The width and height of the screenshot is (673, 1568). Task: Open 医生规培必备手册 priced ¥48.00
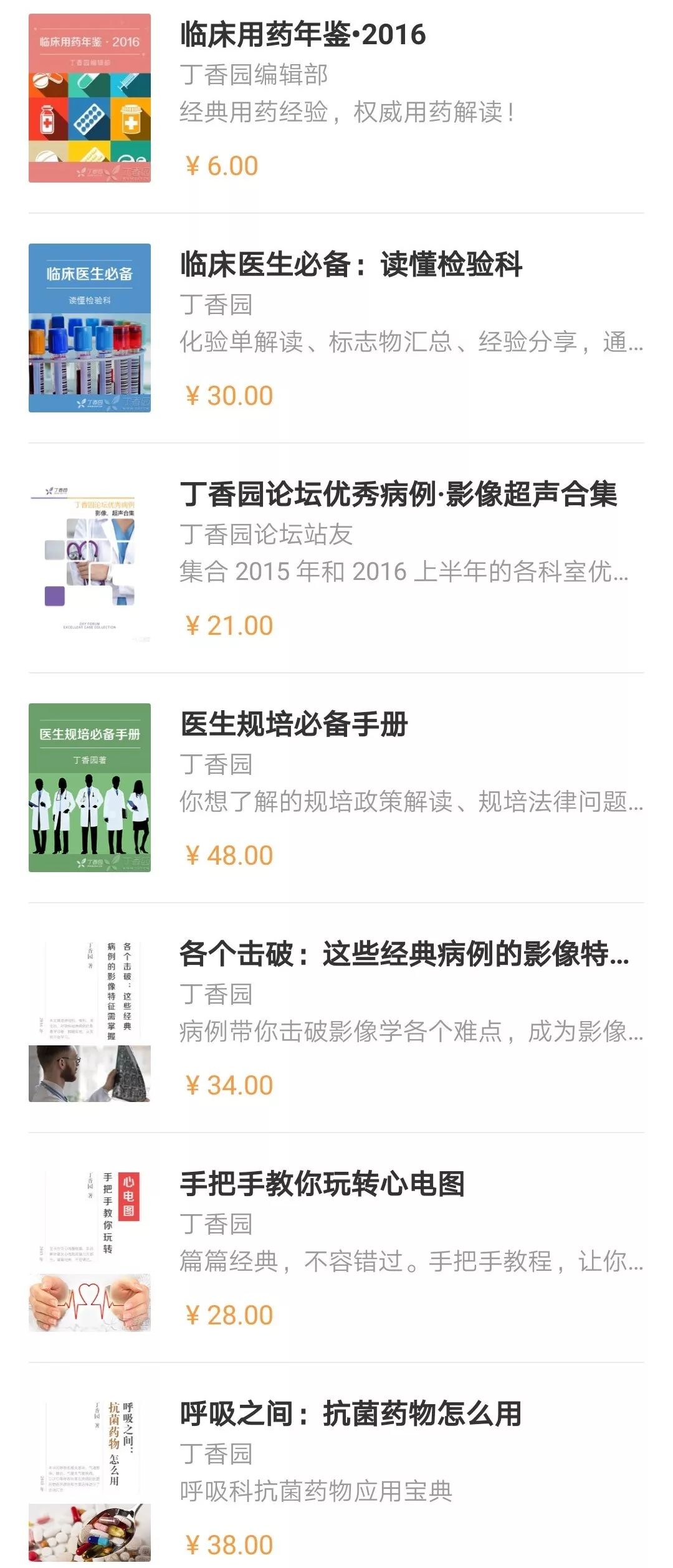[x=294, y=724]
